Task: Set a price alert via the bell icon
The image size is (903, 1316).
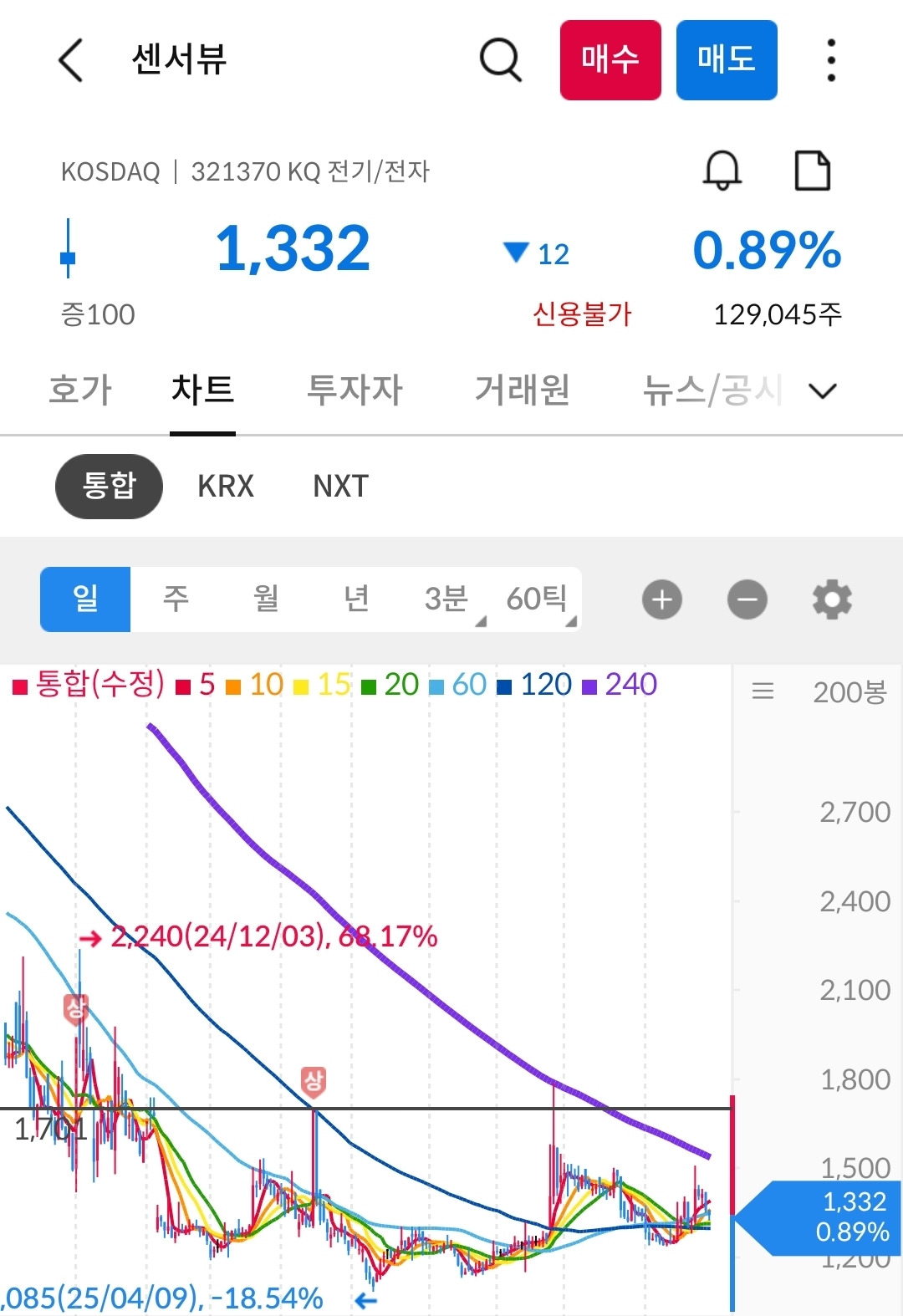Action: click(x=722, y=171)
